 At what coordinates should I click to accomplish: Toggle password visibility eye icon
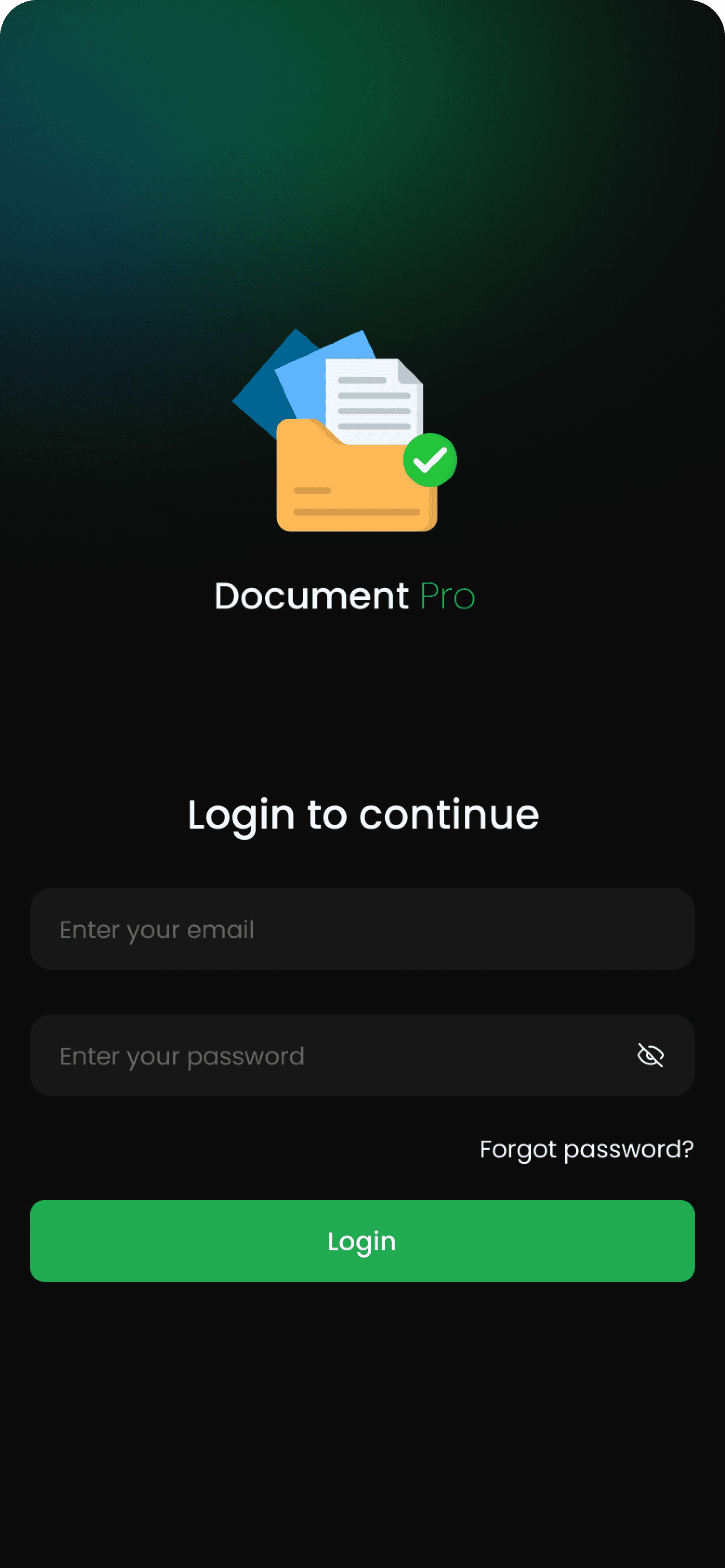point(650,1055)
